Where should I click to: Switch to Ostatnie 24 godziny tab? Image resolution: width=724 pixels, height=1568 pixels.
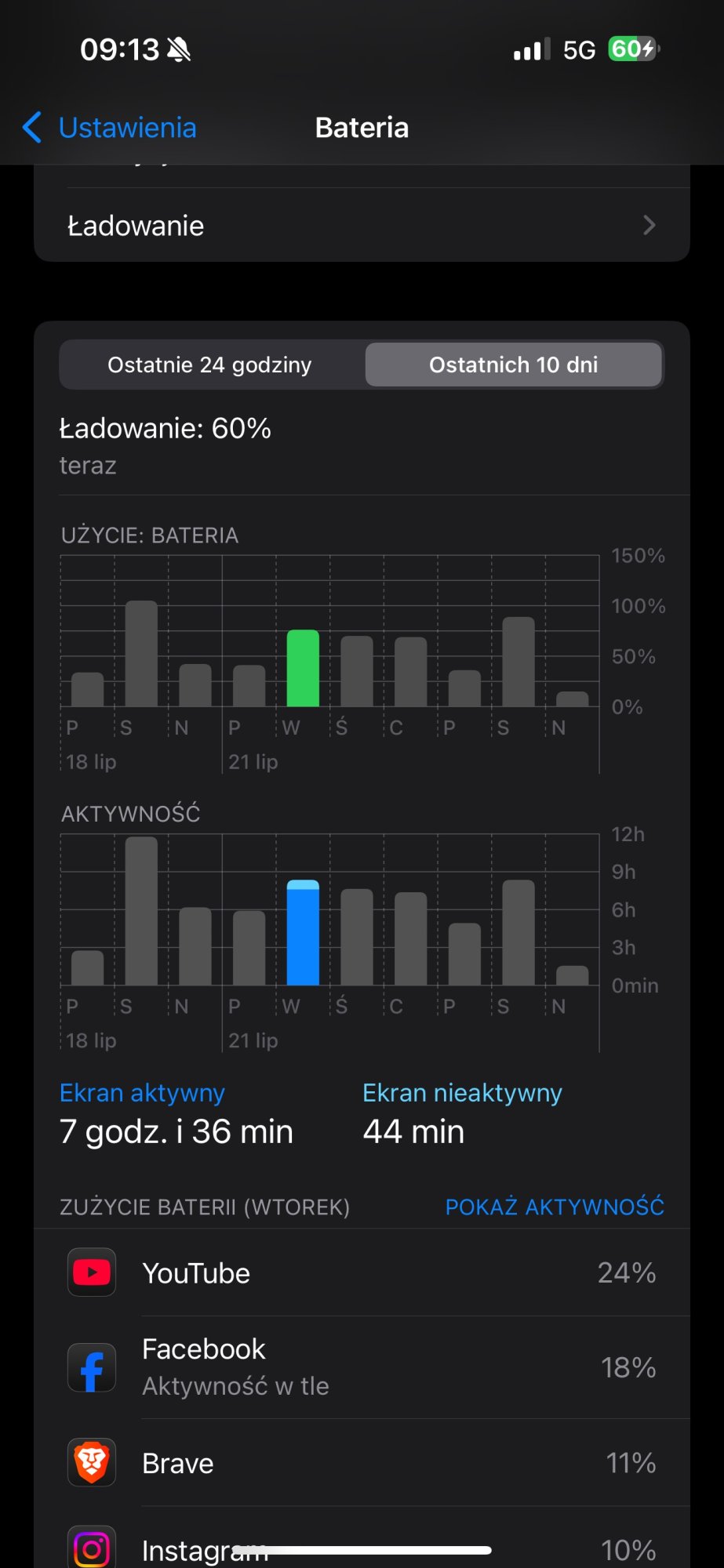tap(210, 365)
